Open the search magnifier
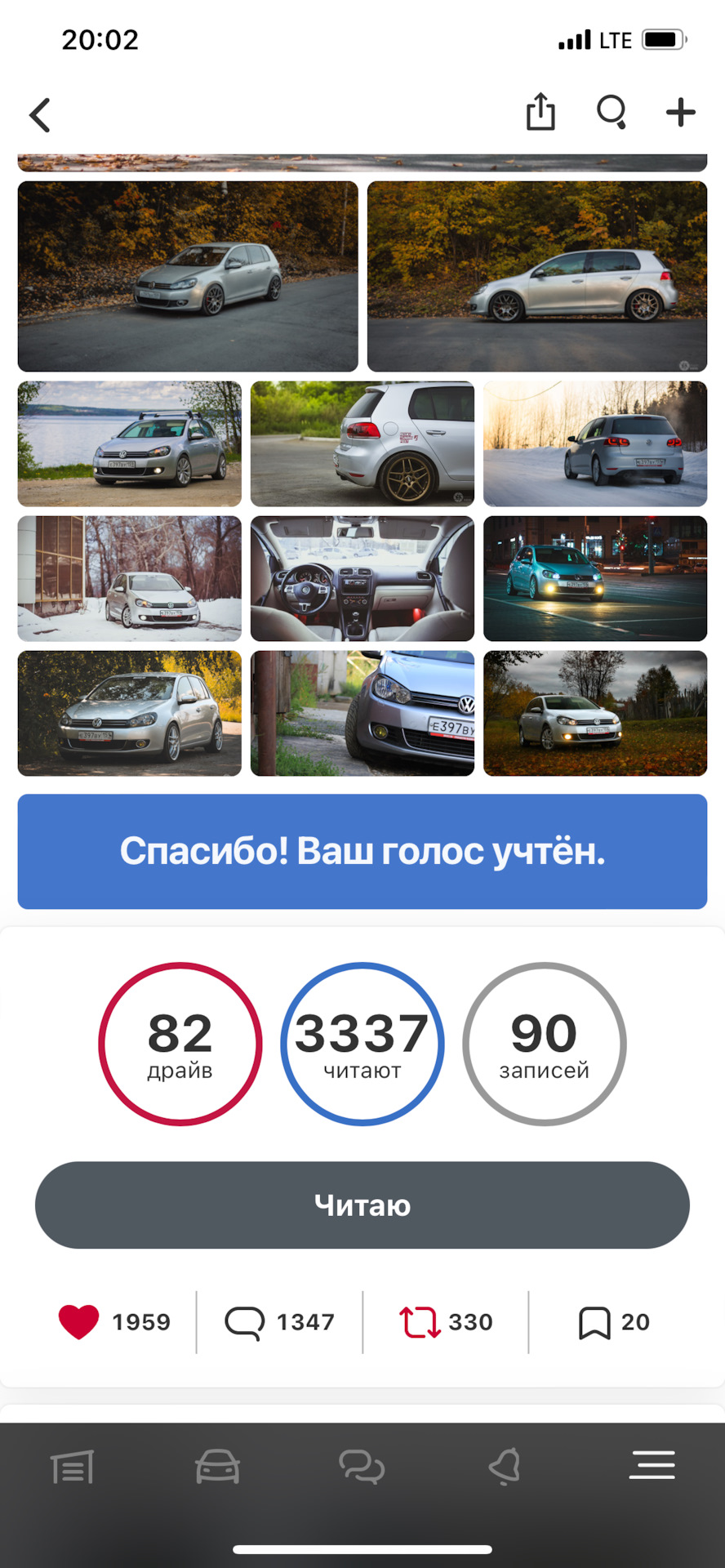Viewport: 725px width, 1568px height. click(612, 112)
